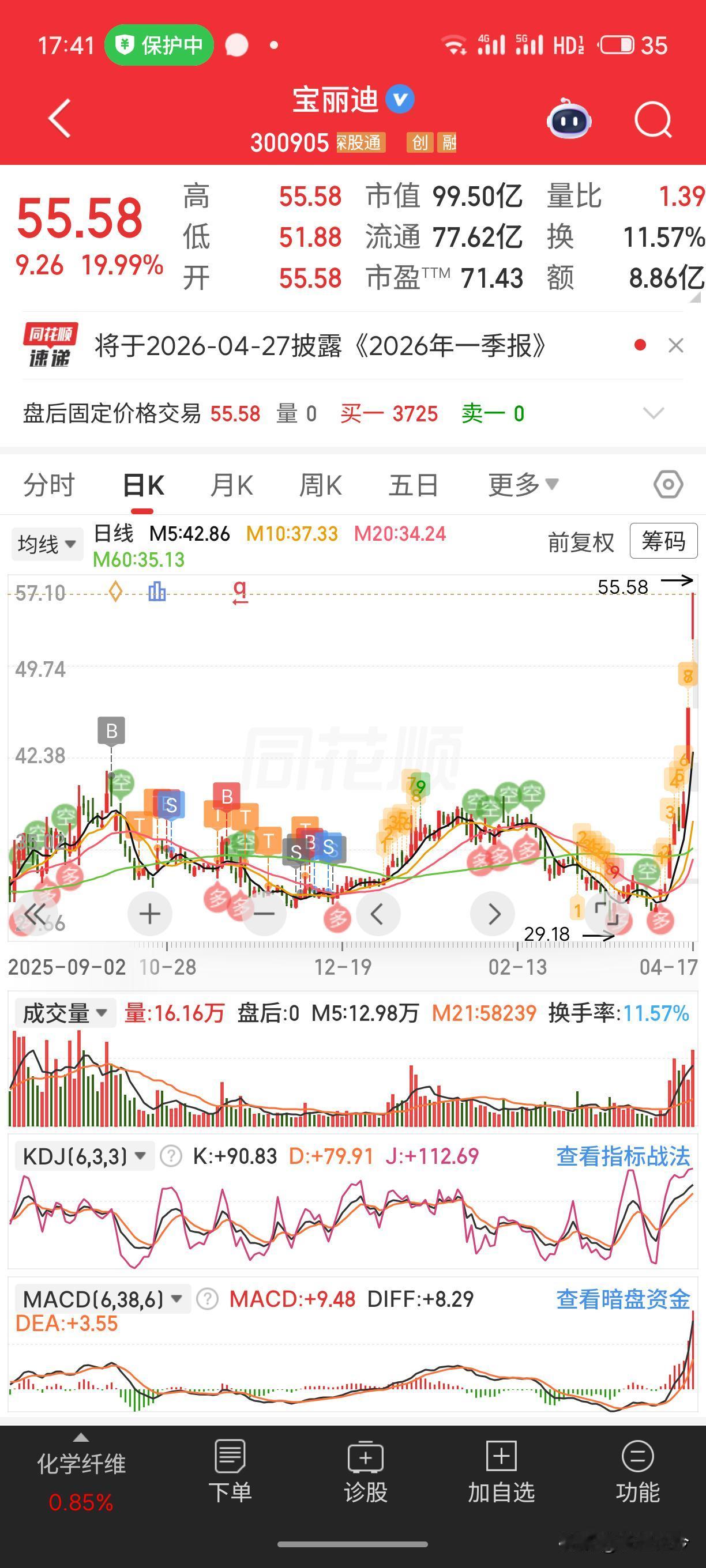Screen dimensions: 706x1568
Task: Toggle the 筹码 chip distribution overlay
Action: (x=663, y=542)
